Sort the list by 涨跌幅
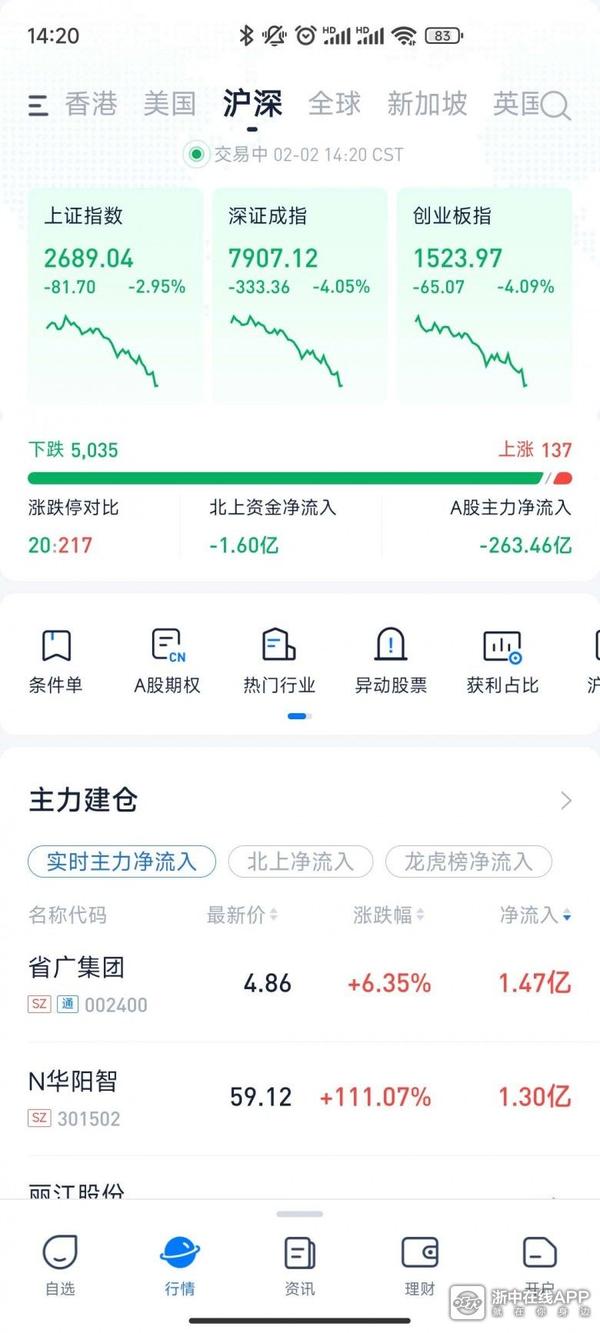This screenshot has width=600, height=1333. (x=389, y=915)
